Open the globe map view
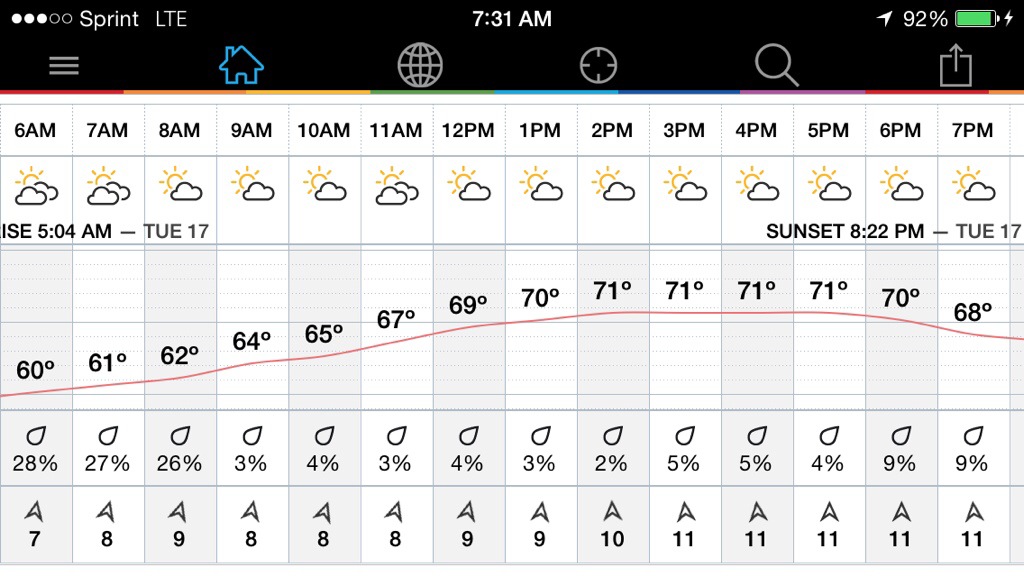 pos(420,66)
